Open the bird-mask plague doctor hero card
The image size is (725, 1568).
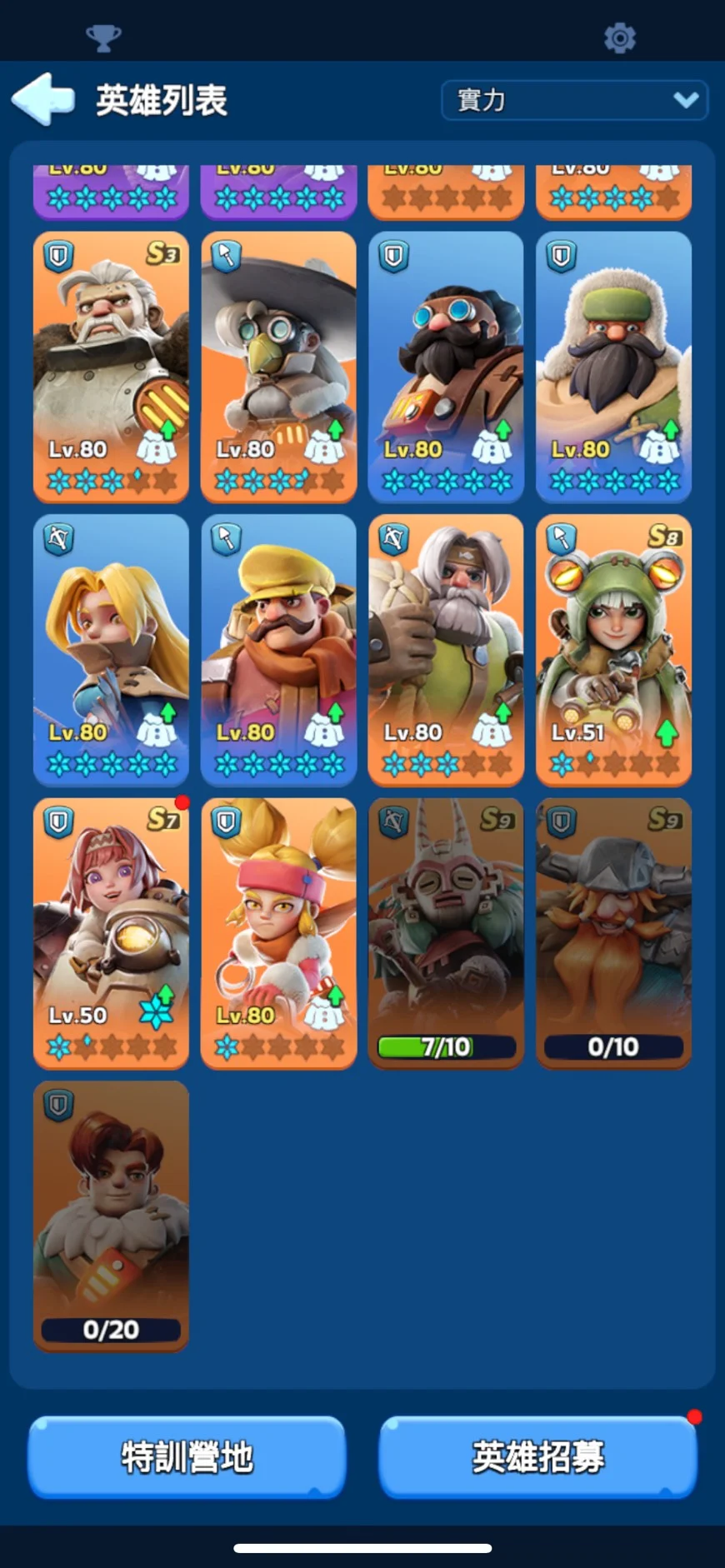point(278,367)
